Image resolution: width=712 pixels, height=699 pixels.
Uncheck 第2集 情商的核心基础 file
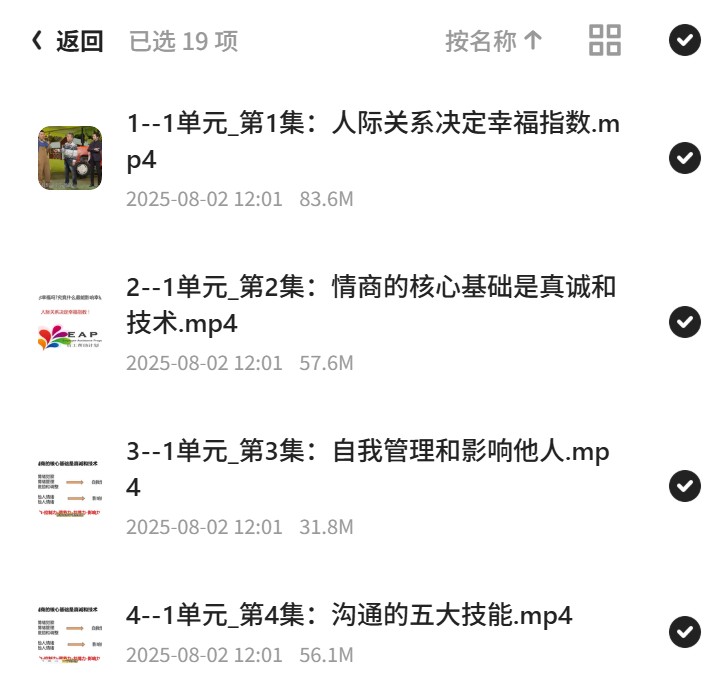[685, 322]
